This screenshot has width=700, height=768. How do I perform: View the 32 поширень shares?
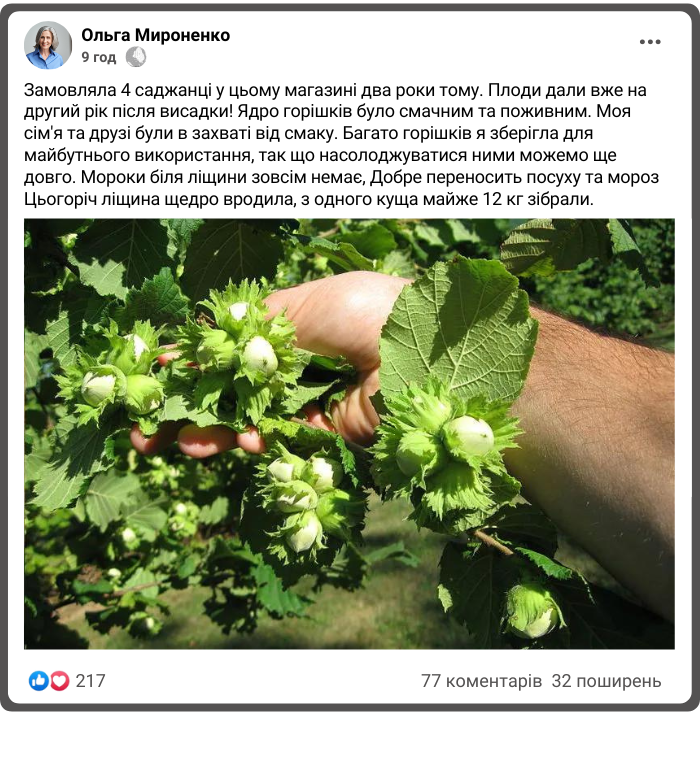[606, 681]
